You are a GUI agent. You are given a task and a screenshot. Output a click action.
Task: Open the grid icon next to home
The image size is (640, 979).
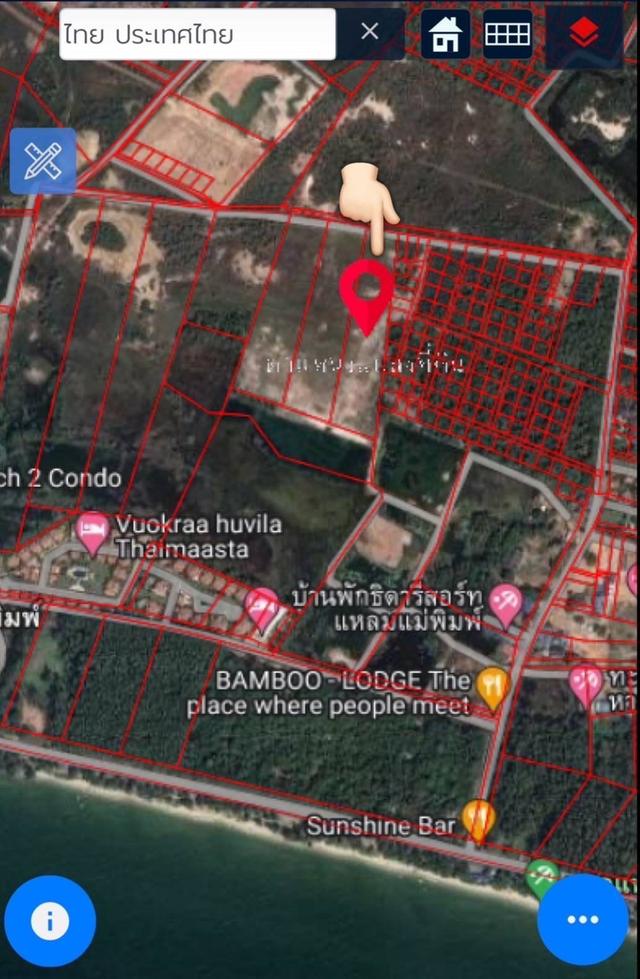(x=508, y=34)
